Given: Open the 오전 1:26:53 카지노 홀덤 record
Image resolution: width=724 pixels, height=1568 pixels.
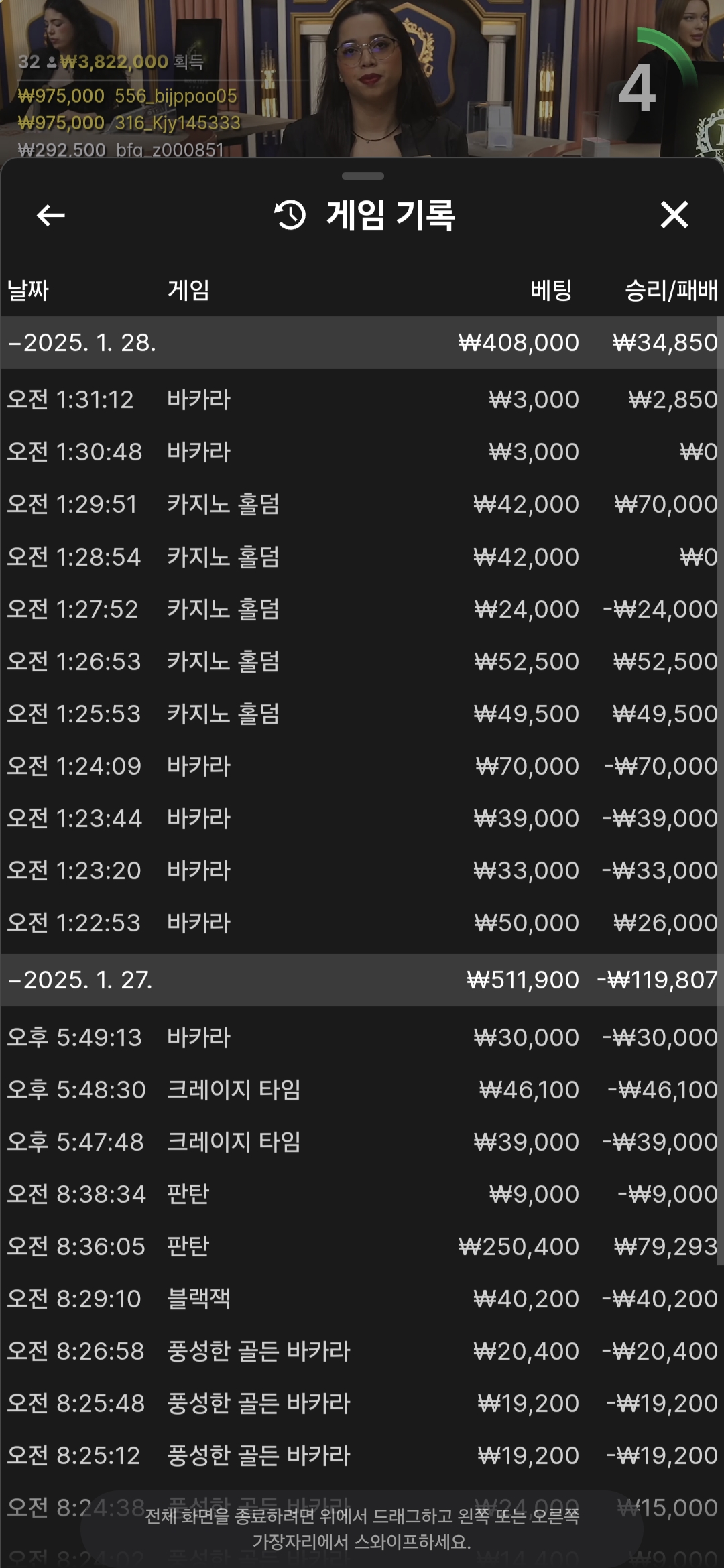Looking at the screenshot, I should pyautogui.click(x=362, y=661).
